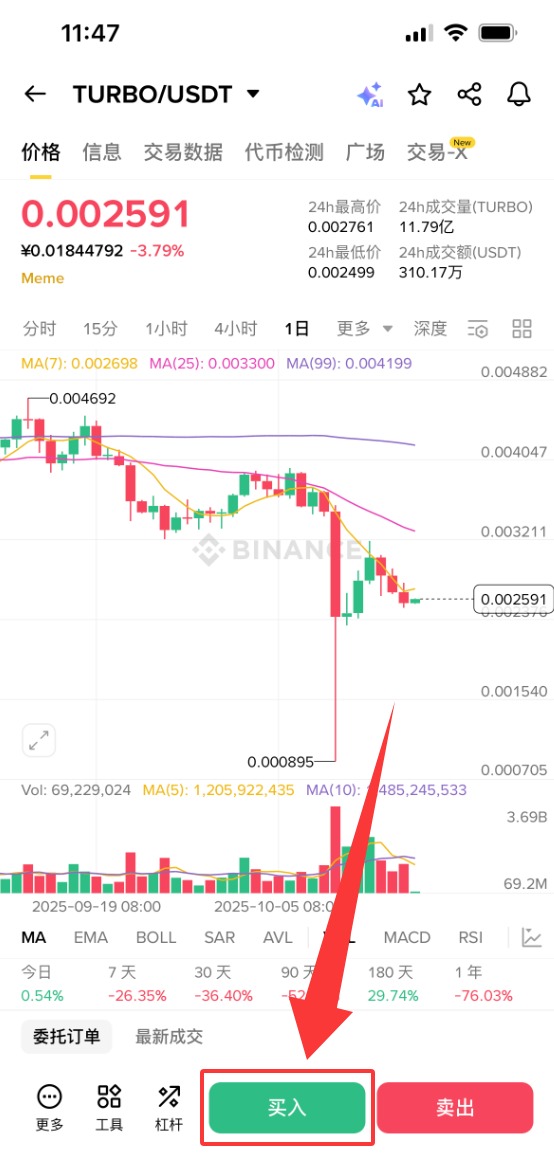Viewport: 554px width, 1167px height.
Task: Select the 4小时 chart interval
Action: pyautogui.click(x=236, y=328)
